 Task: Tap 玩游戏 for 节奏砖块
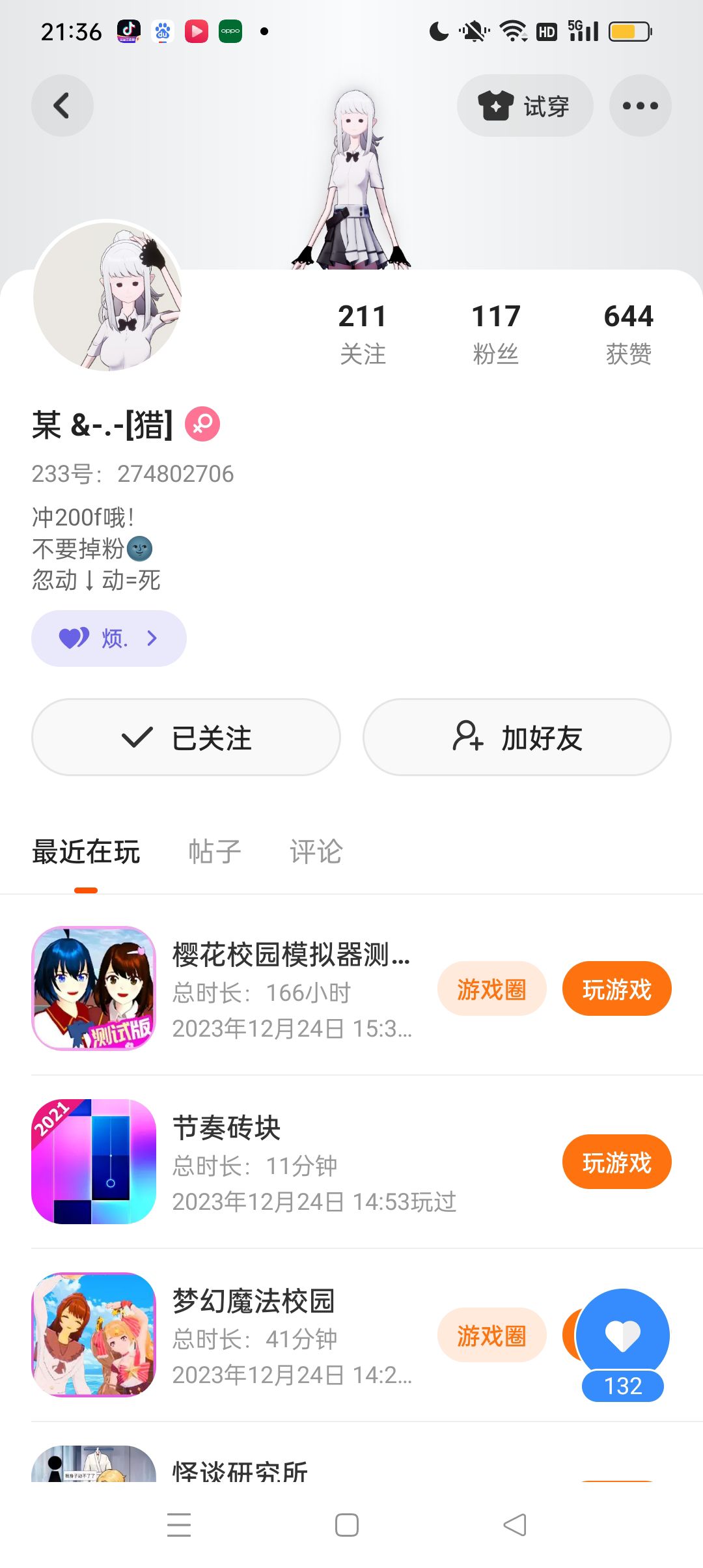click(x=616, y=1162)
